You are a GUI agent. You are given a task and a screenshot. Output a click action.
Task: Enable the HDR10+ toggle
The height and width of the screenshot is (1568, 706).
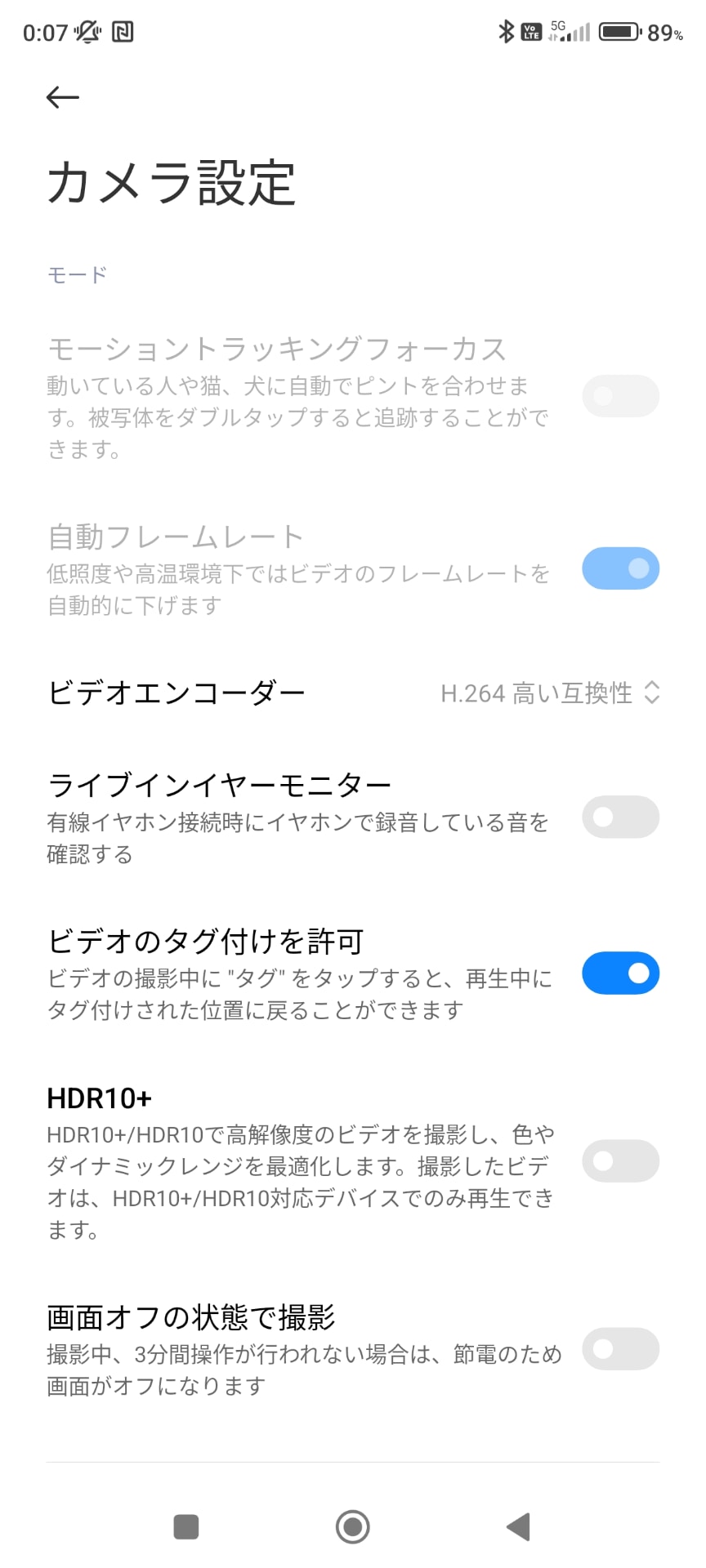tap(620, 1160)
